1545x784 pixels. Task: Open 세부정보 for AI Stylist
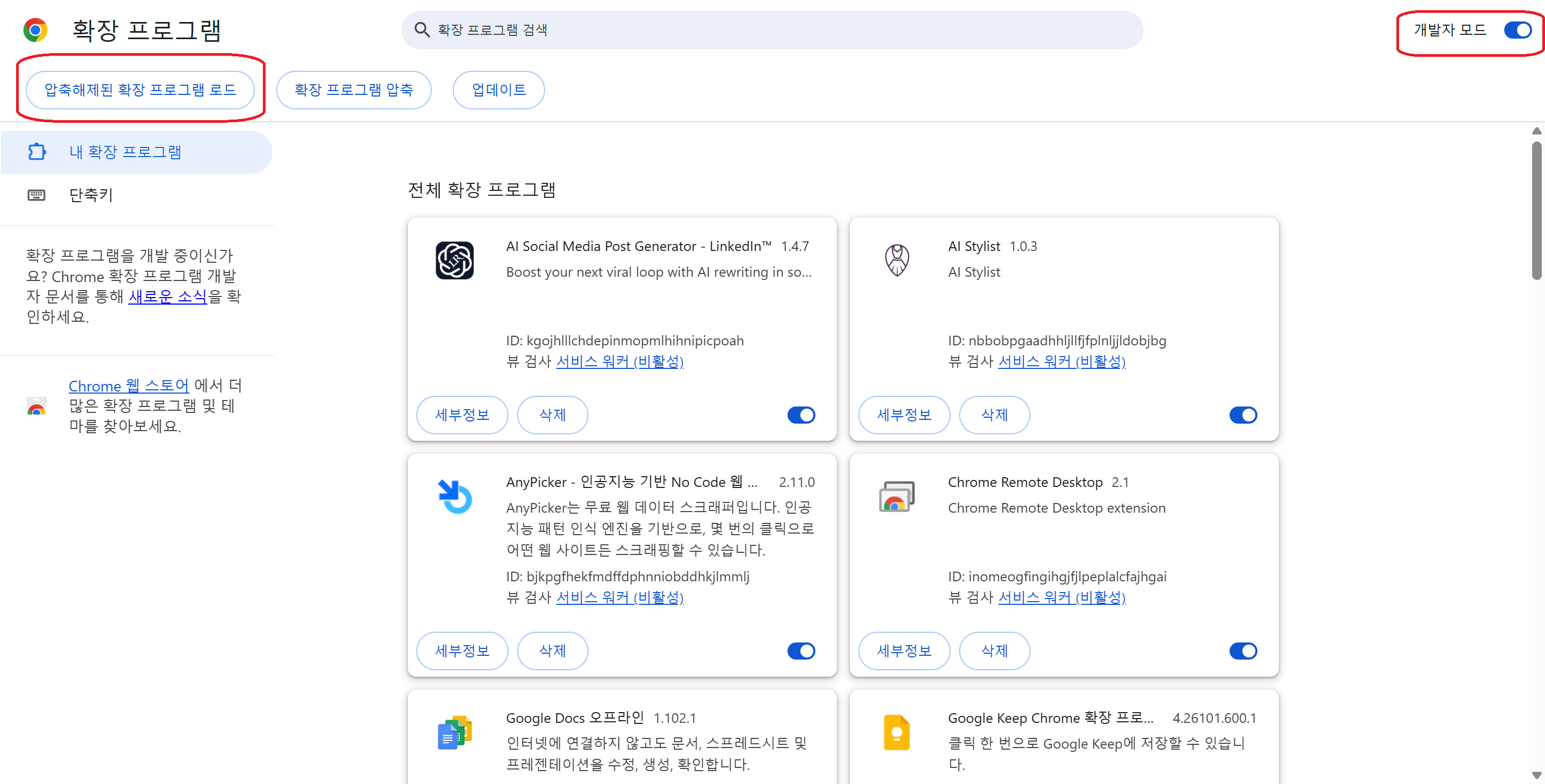(903, 415)
